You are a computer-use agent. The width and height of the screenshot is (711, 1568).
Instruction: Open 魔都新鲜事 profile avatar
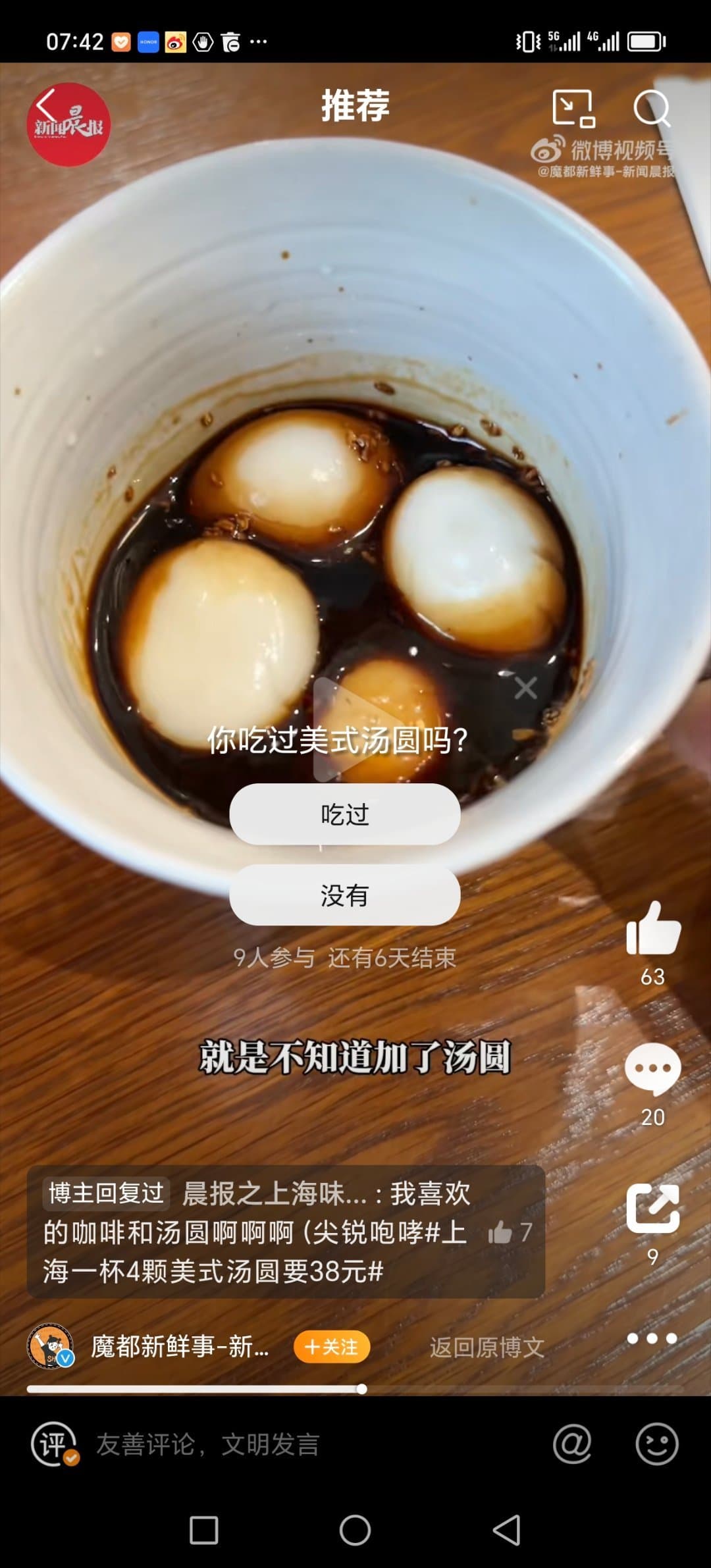50,1346
